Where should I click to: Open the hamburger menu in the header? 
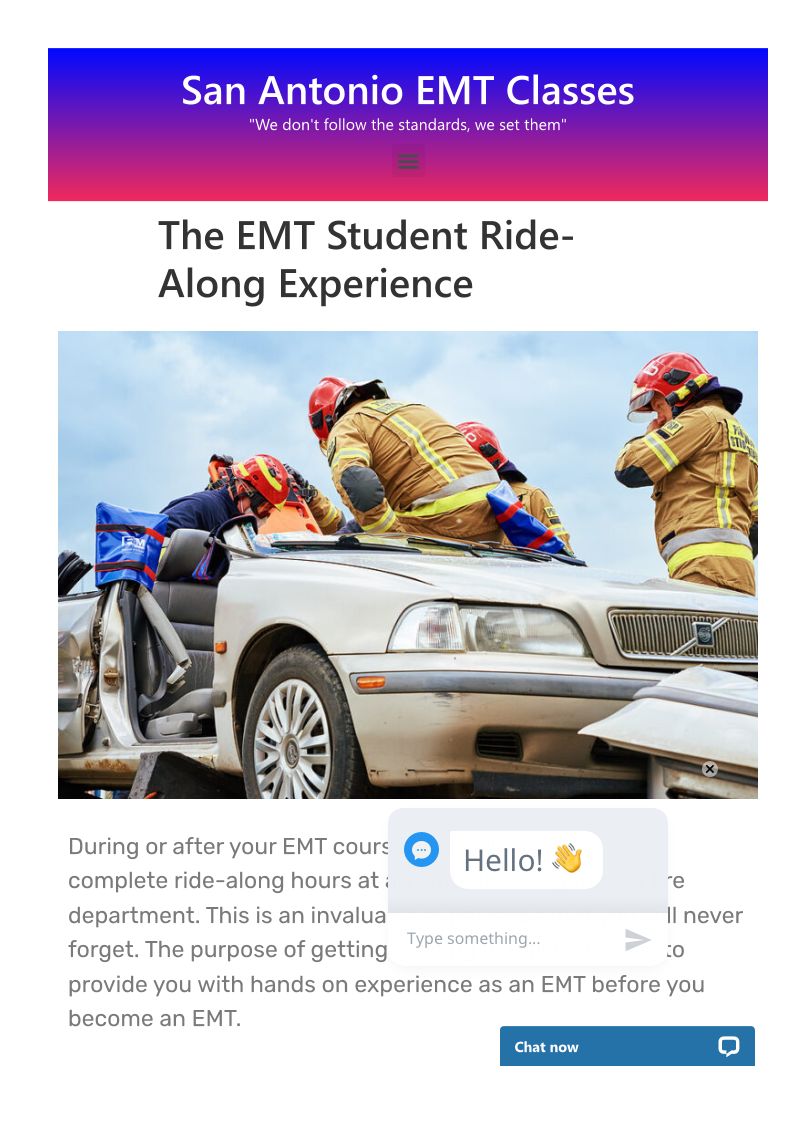tap(408, 161)
